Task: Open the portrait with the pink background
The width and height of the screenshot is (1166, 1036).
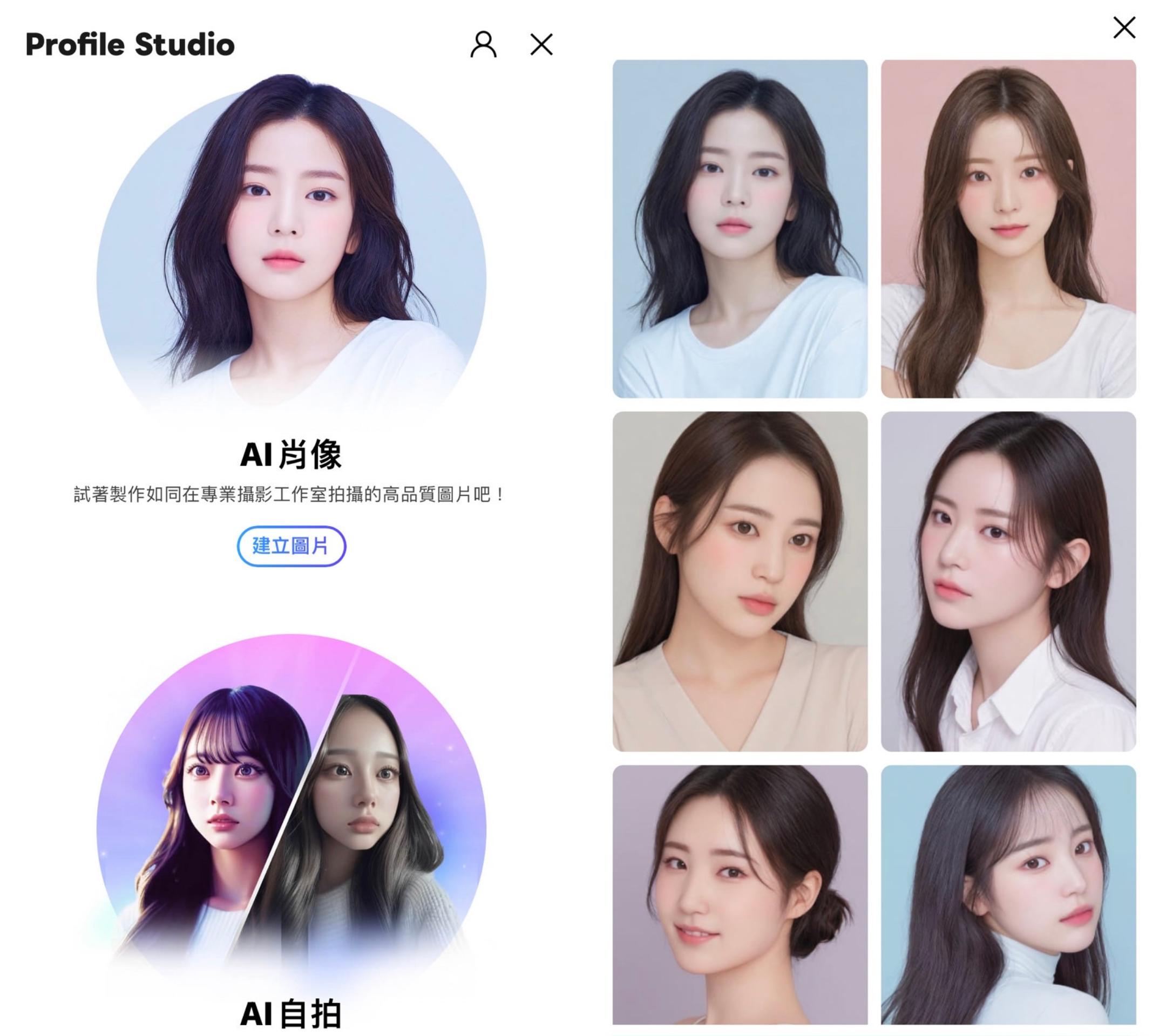Action: [x=1008, y=229]
